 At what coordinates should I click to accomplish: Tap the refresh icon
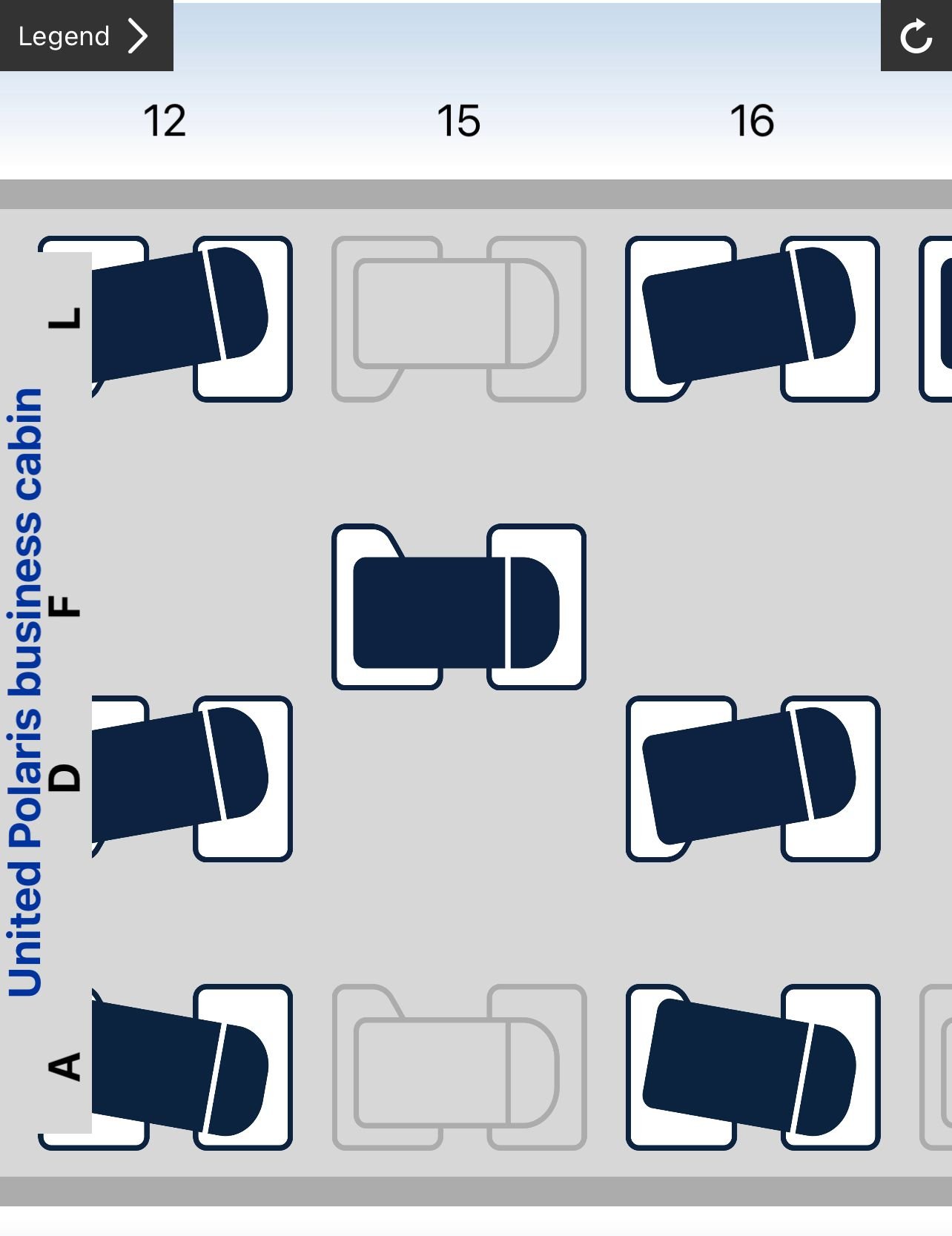(916, 36)
